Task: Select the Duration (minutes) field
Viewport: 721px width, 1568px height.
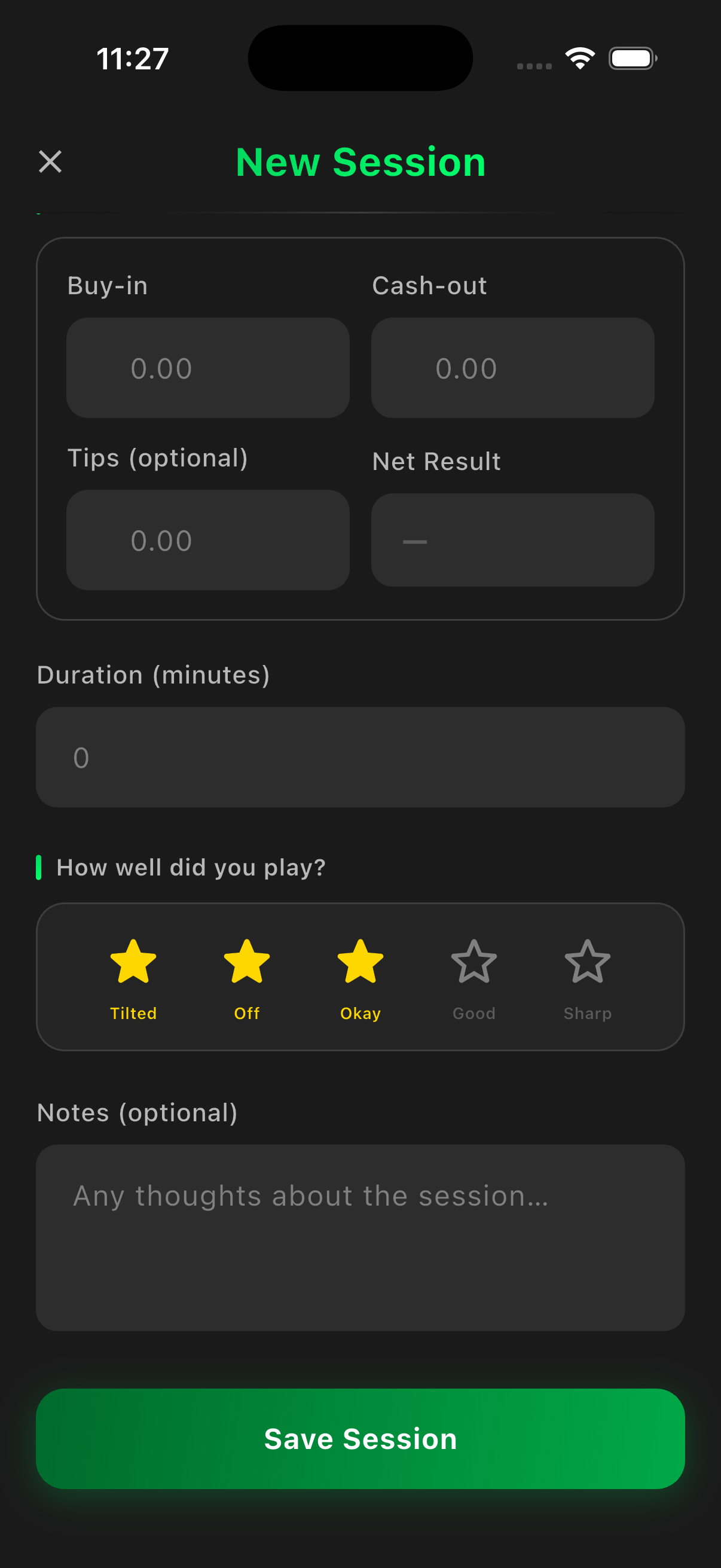Action: (x=360, y=757)
